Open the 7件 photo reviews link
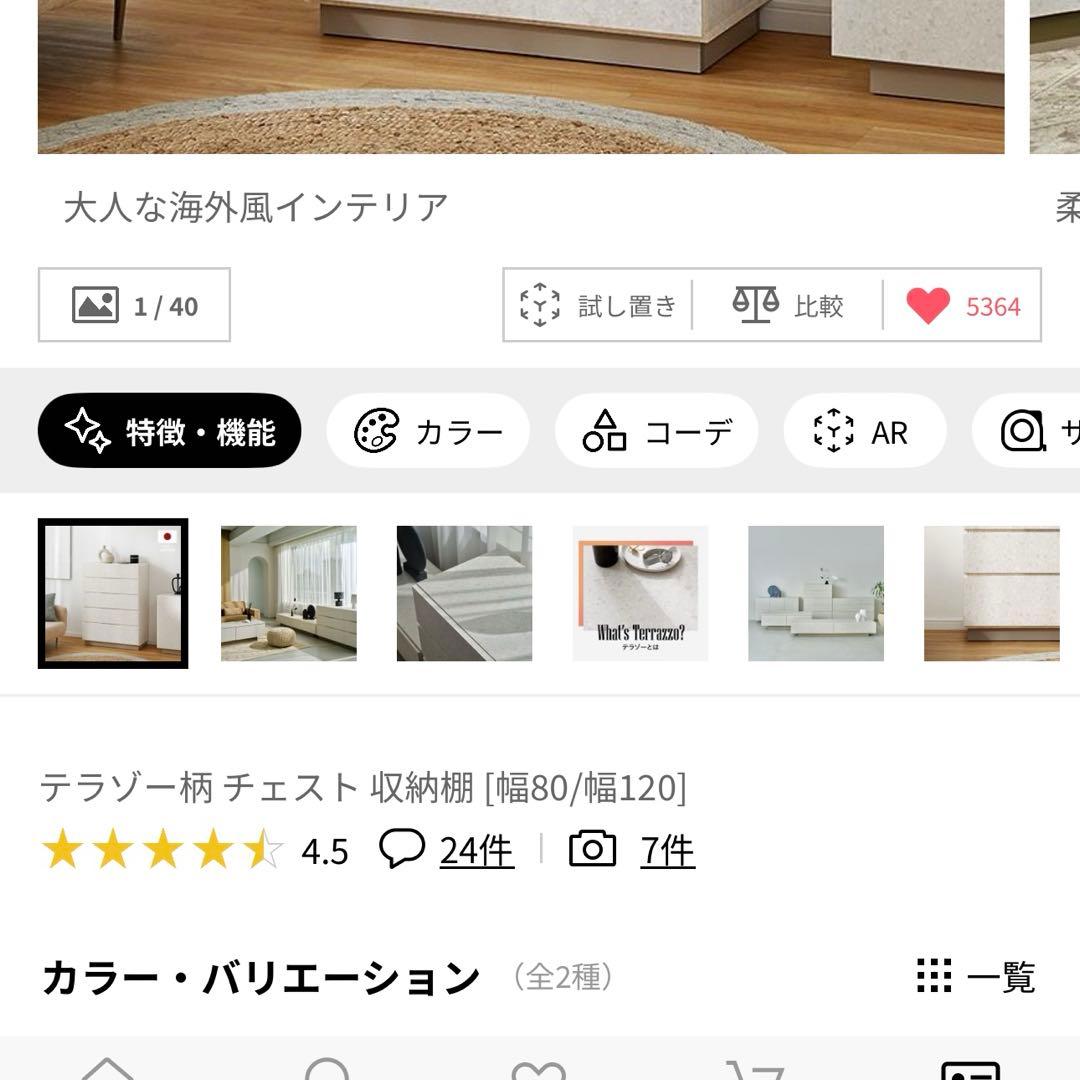 click(x=667, y=851)
